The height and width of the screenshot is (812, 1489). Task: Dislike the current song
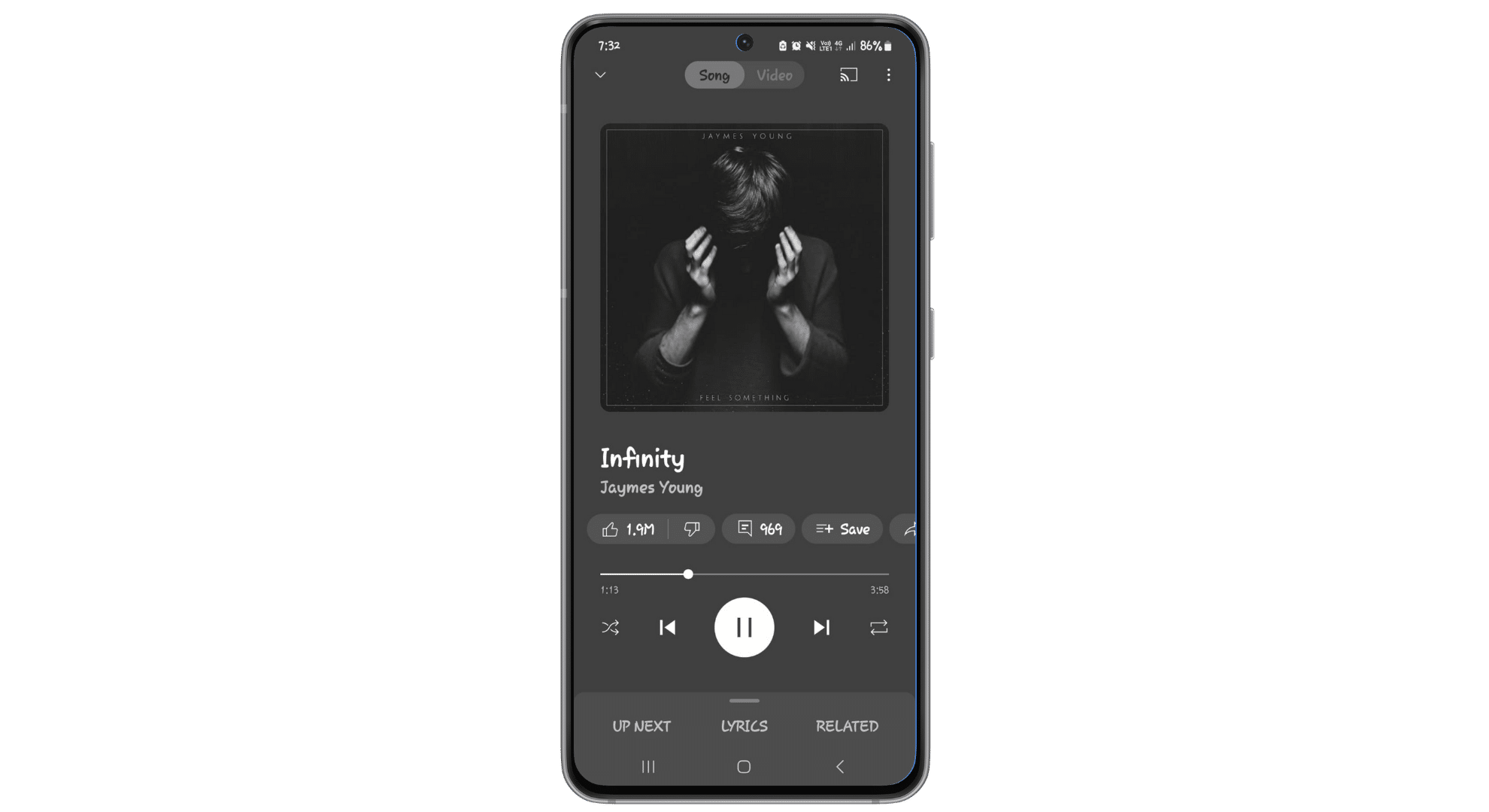(692, 529)
